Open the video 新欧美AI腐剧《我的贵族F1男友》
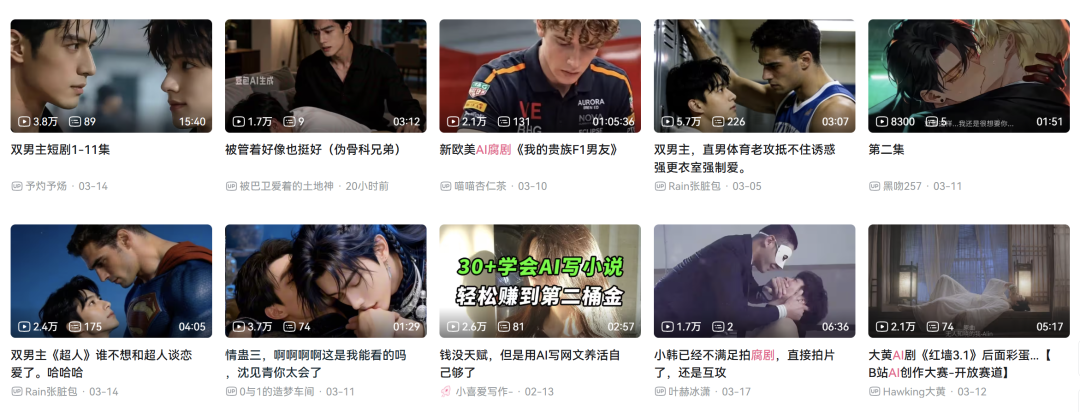The width and height of the screenshot is (1080, 412). click(x=540, y=76)
